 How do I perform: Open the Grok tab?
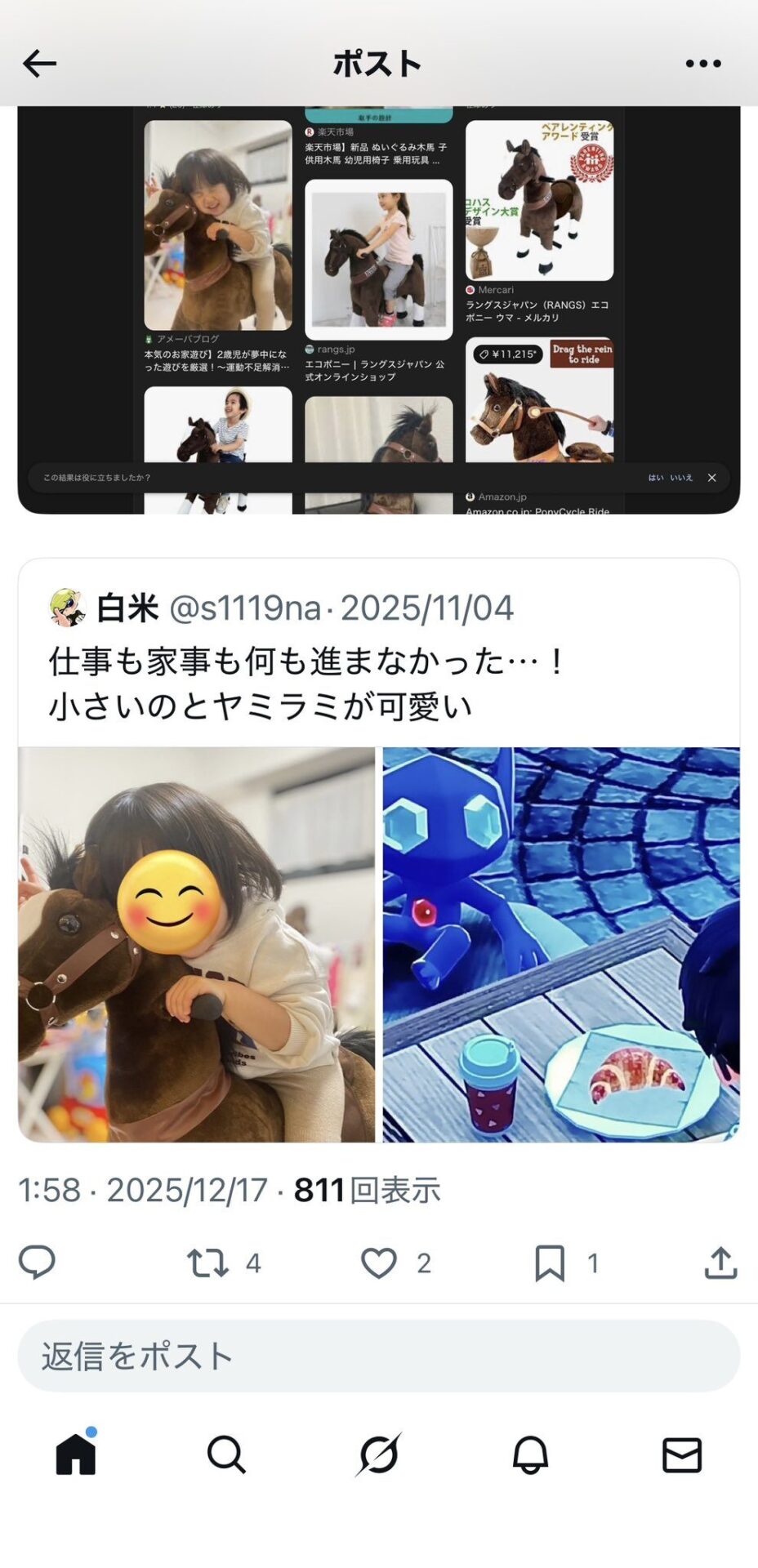[x=378, y=1454]
